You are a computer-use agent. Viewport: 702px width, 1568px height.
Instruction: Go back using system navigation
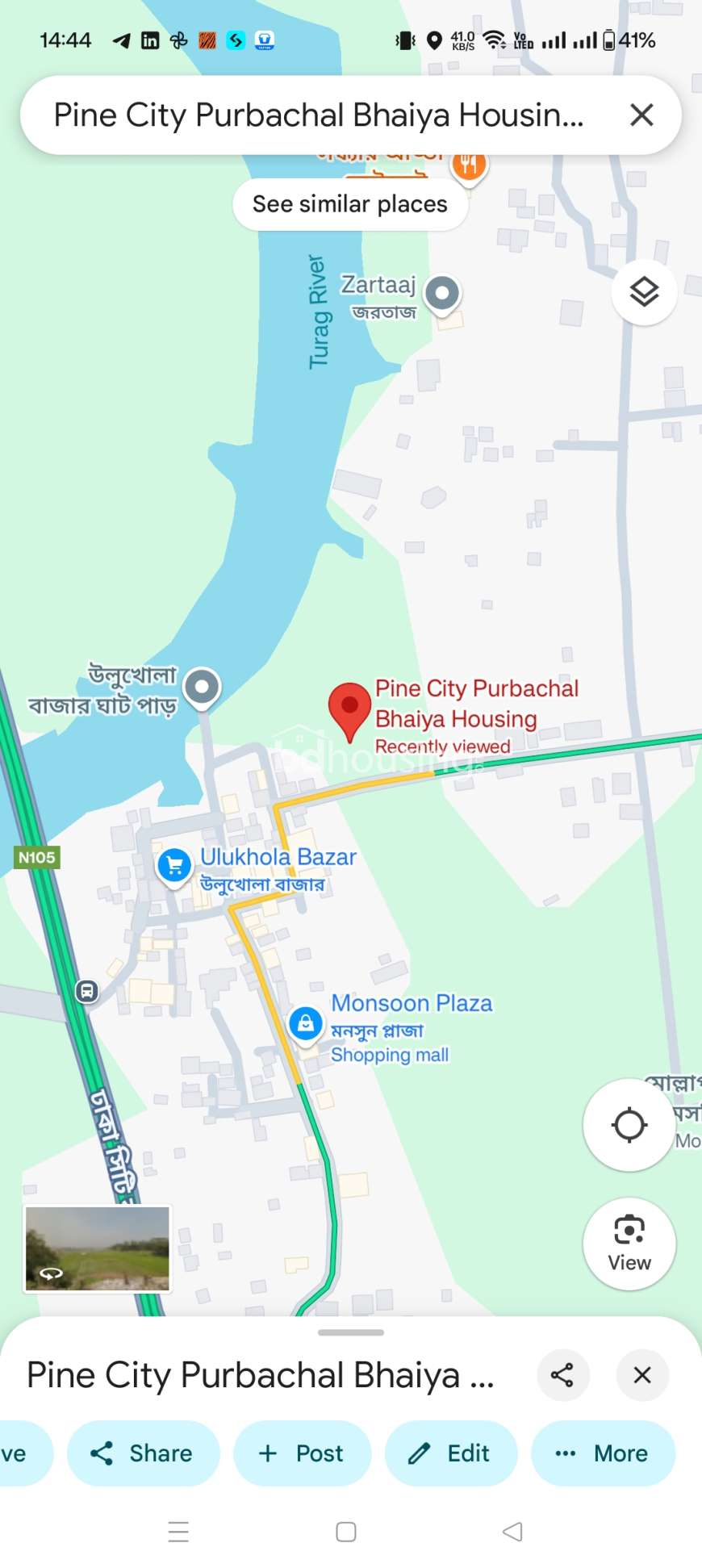click(x=512, y=1532)
